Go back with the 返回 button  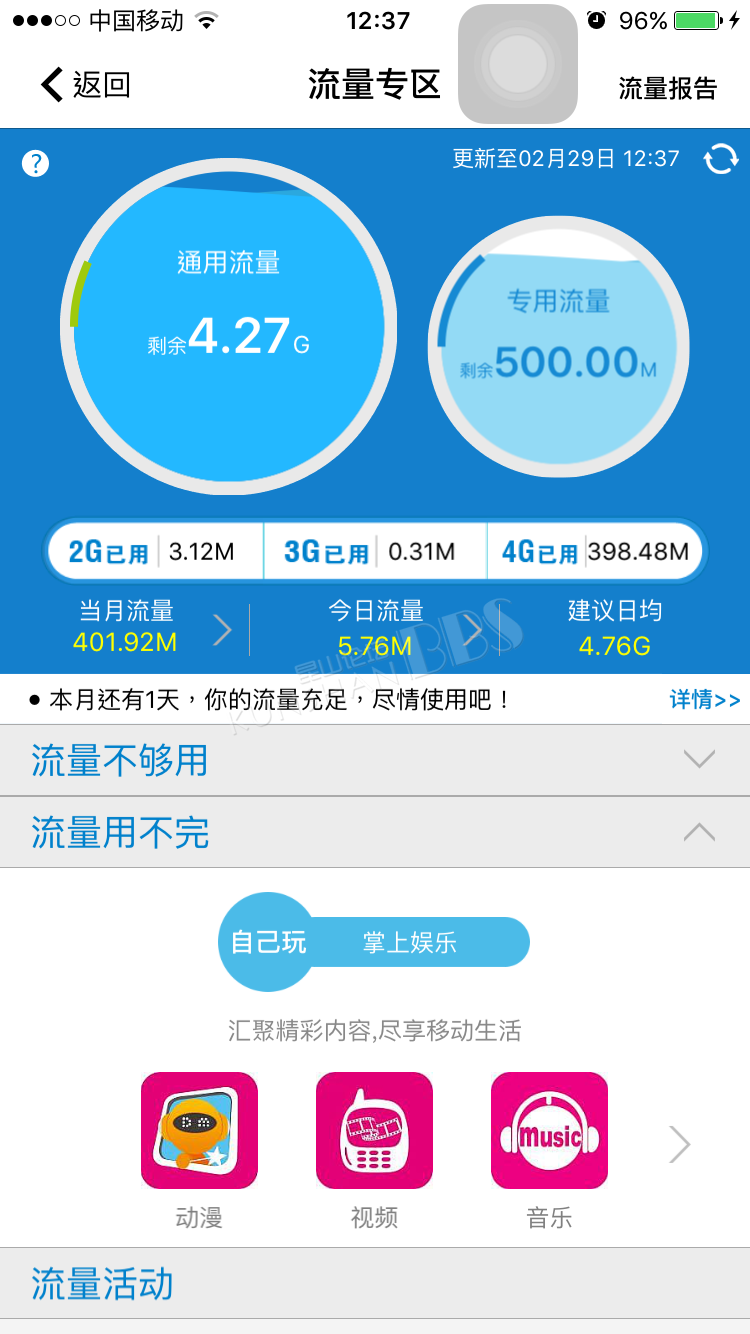pos(85,85)
